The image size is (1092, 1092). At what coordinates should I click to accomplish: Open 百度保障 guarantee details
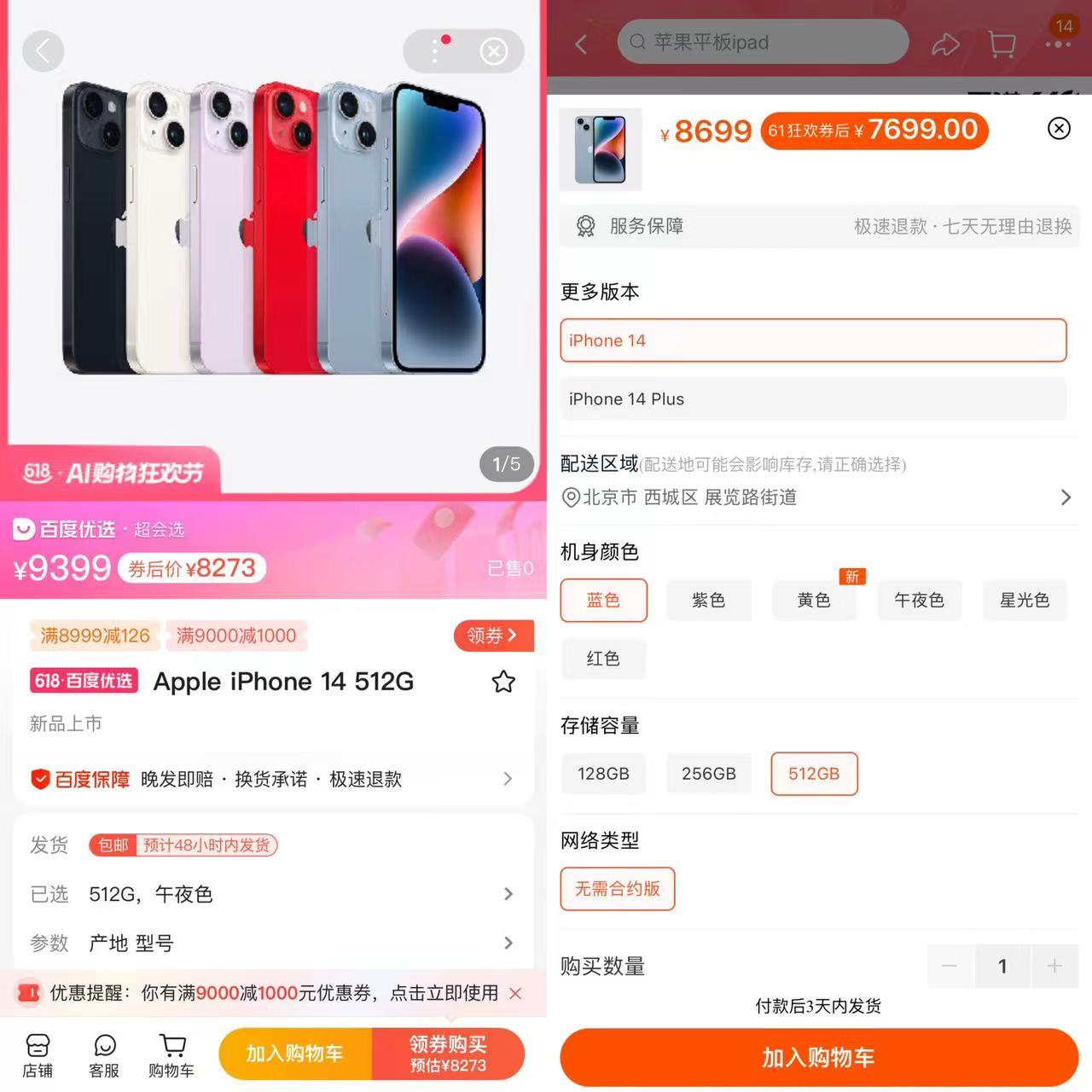pyautogui.click(x=273, y=779)
